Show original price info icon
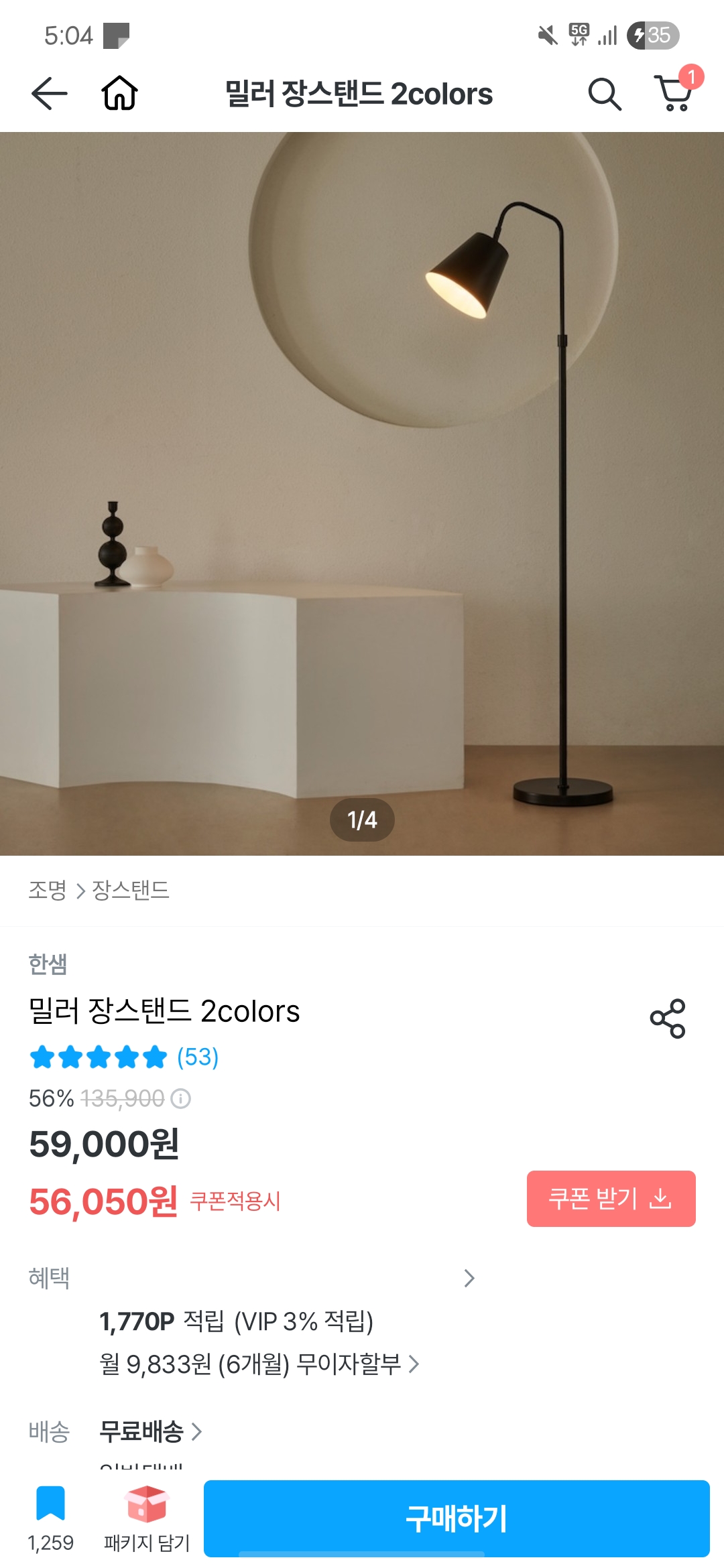Screen dimensions: 724x1568 coord(181,1098)
